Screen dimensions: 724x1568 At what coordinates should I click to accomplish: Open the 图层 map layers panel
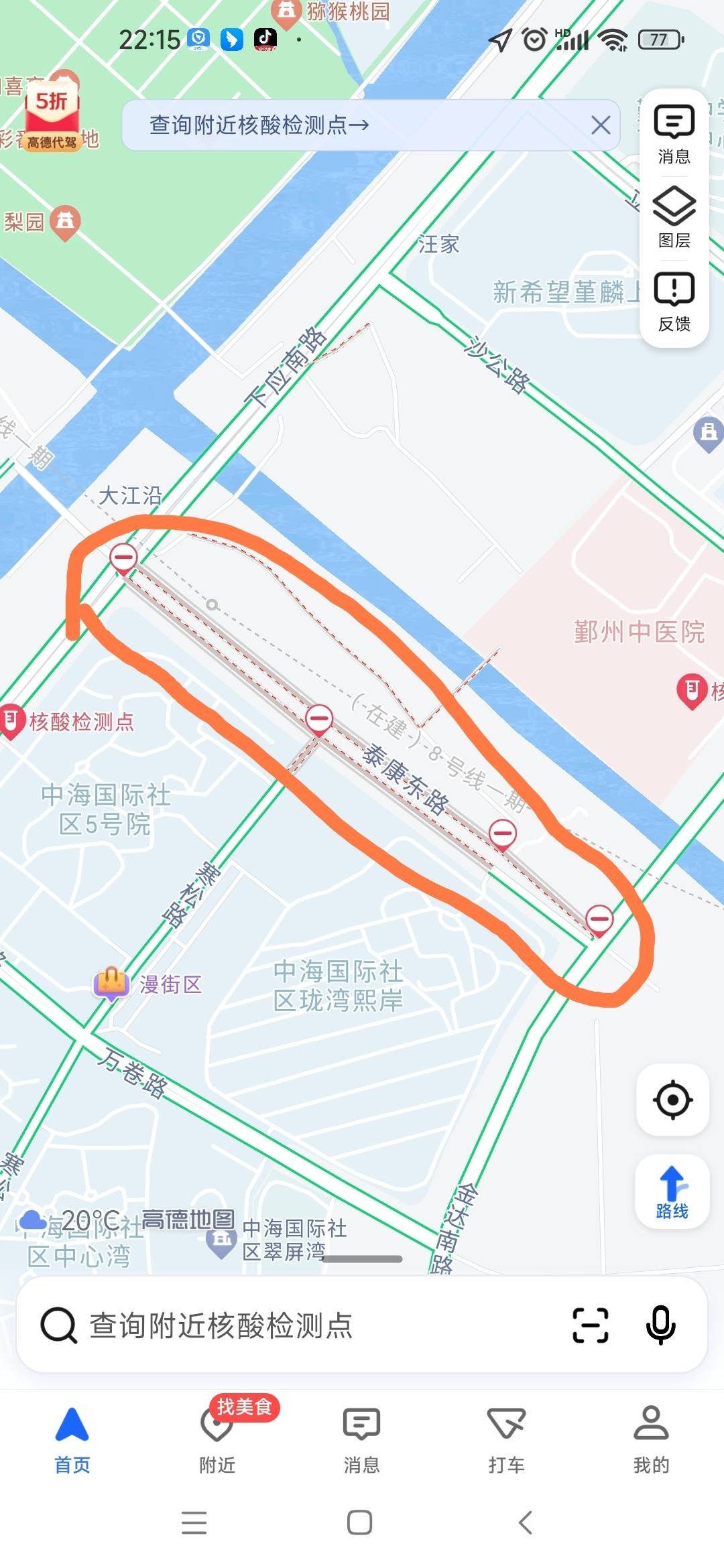click(674, 218)
